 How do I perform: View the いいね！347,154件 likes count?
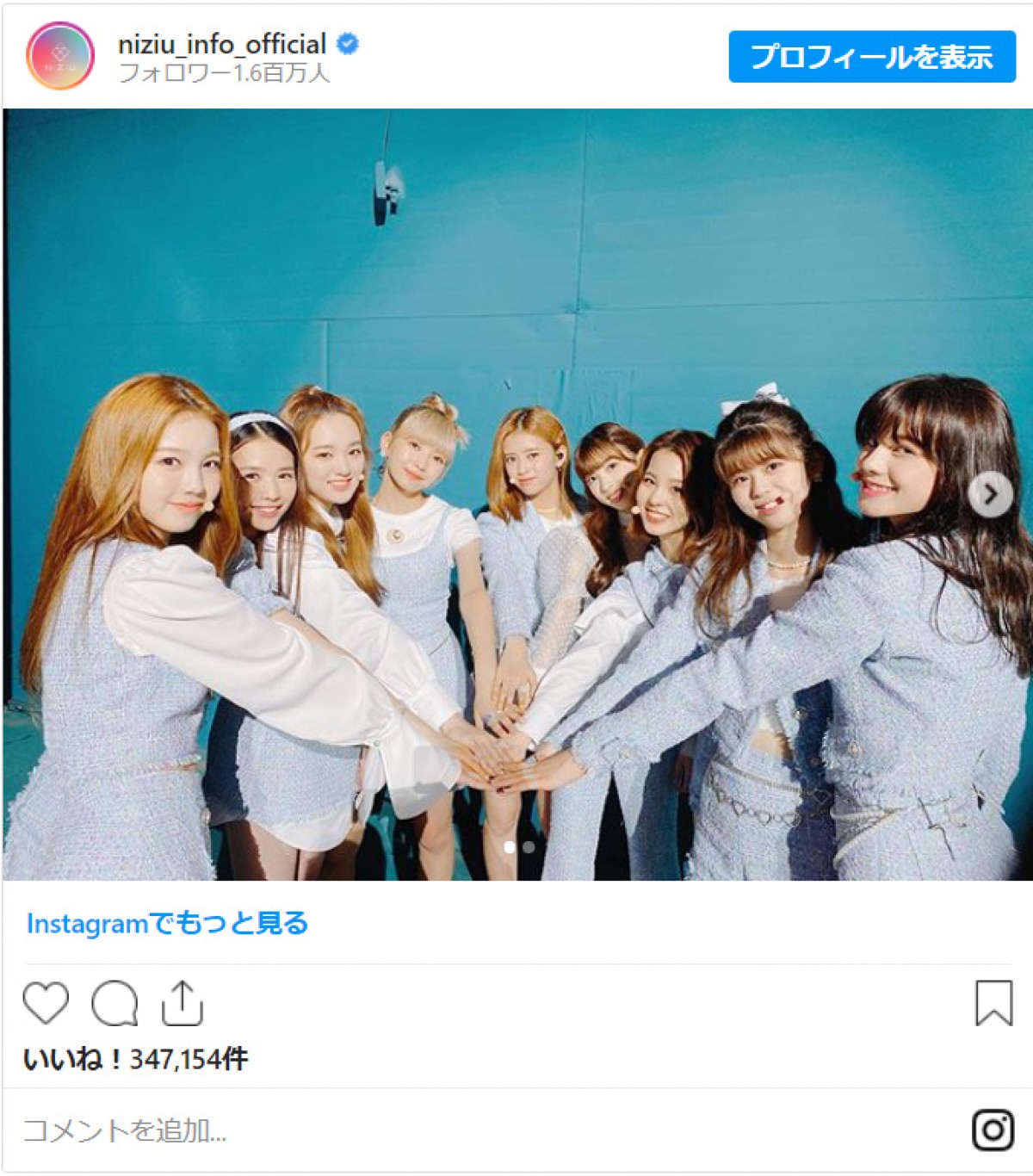click(x=136, y=1059)
